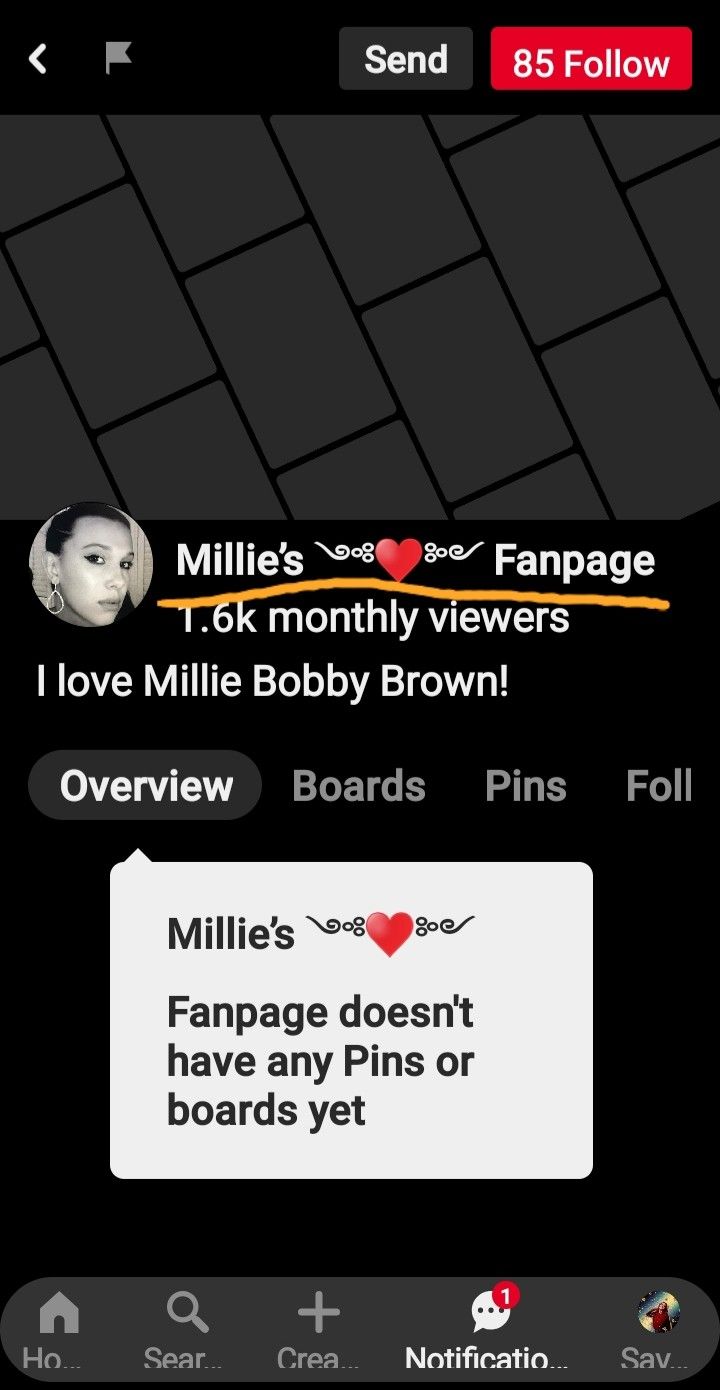Create a new Pin
720x1390 pixels.
tap(319, 1327)
